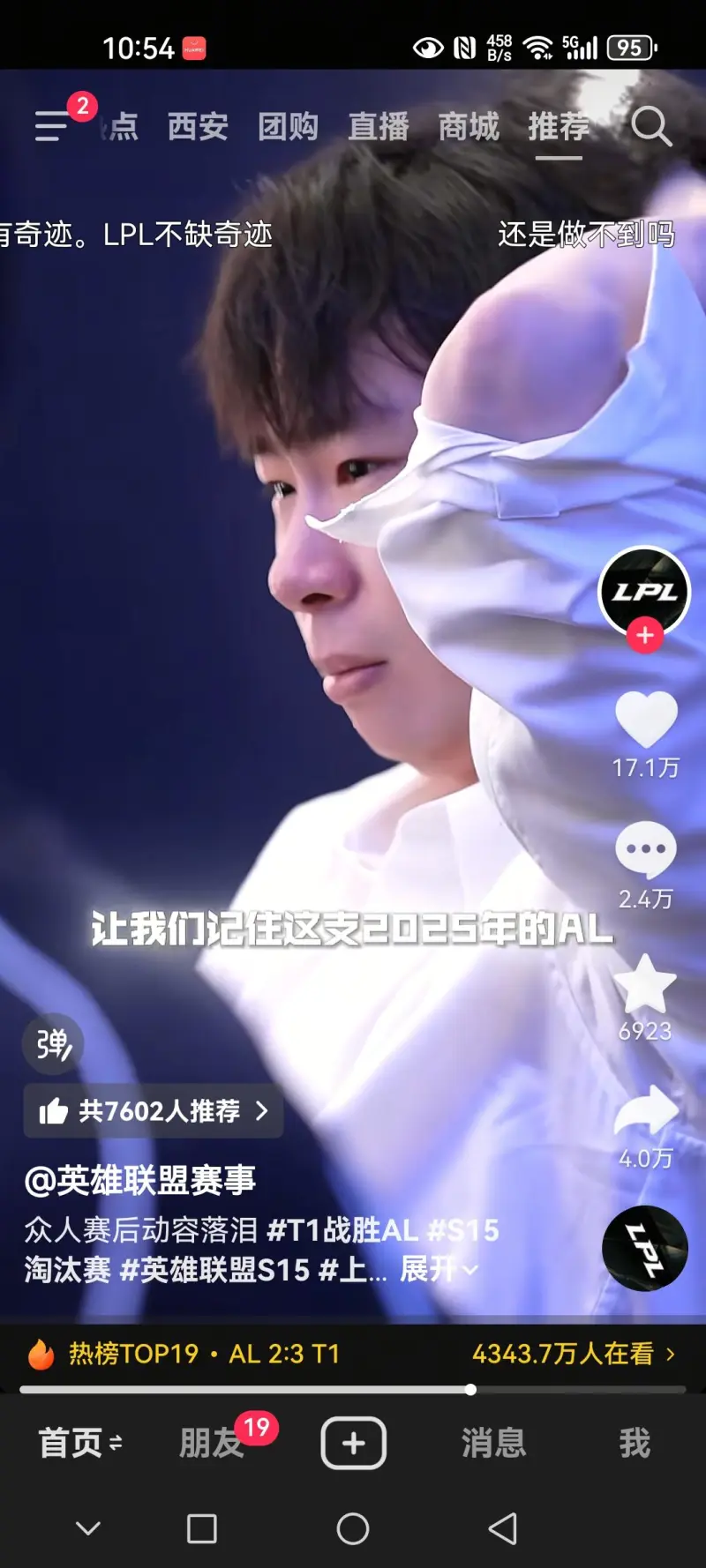
Task: Switch to the 西安 tab
Action: pos(199,127)
